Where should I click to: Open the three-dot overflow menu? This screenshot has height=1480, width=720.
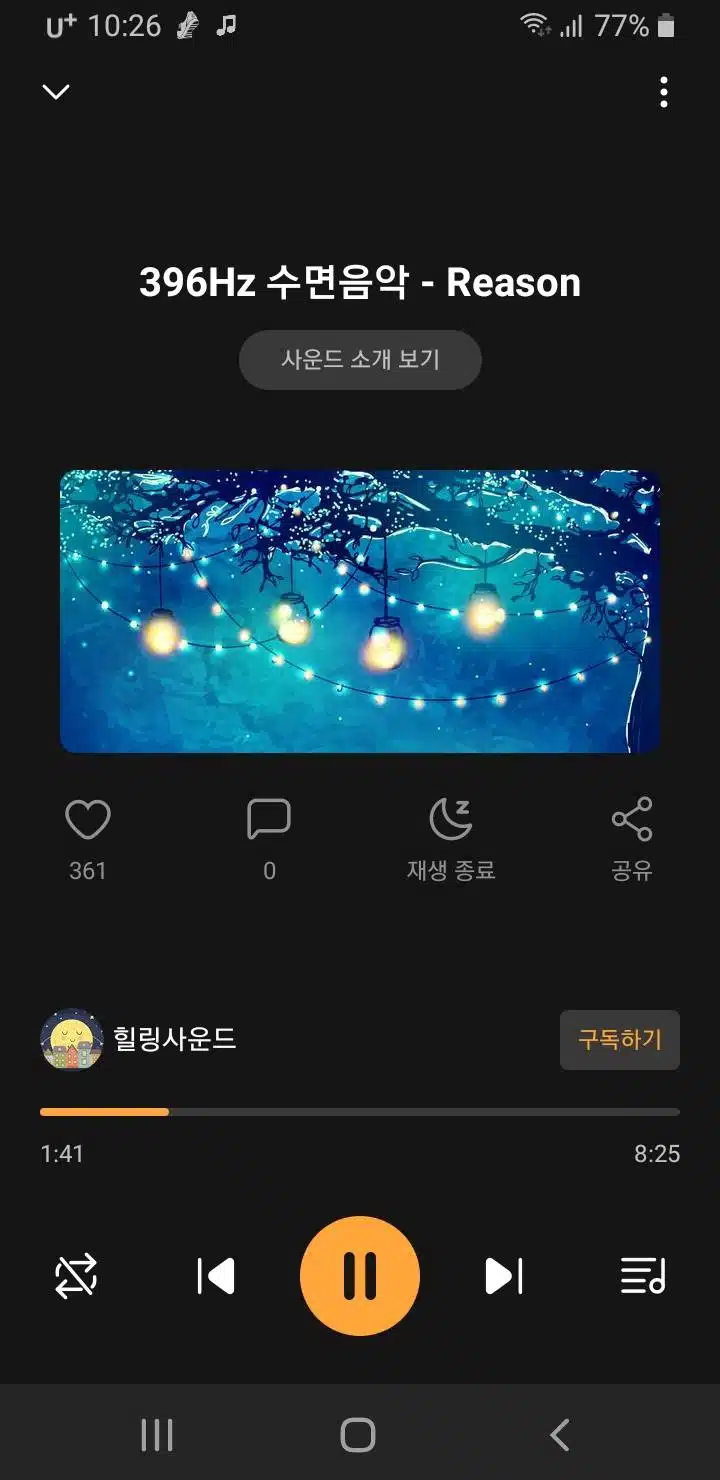click(x=664, y=92)
